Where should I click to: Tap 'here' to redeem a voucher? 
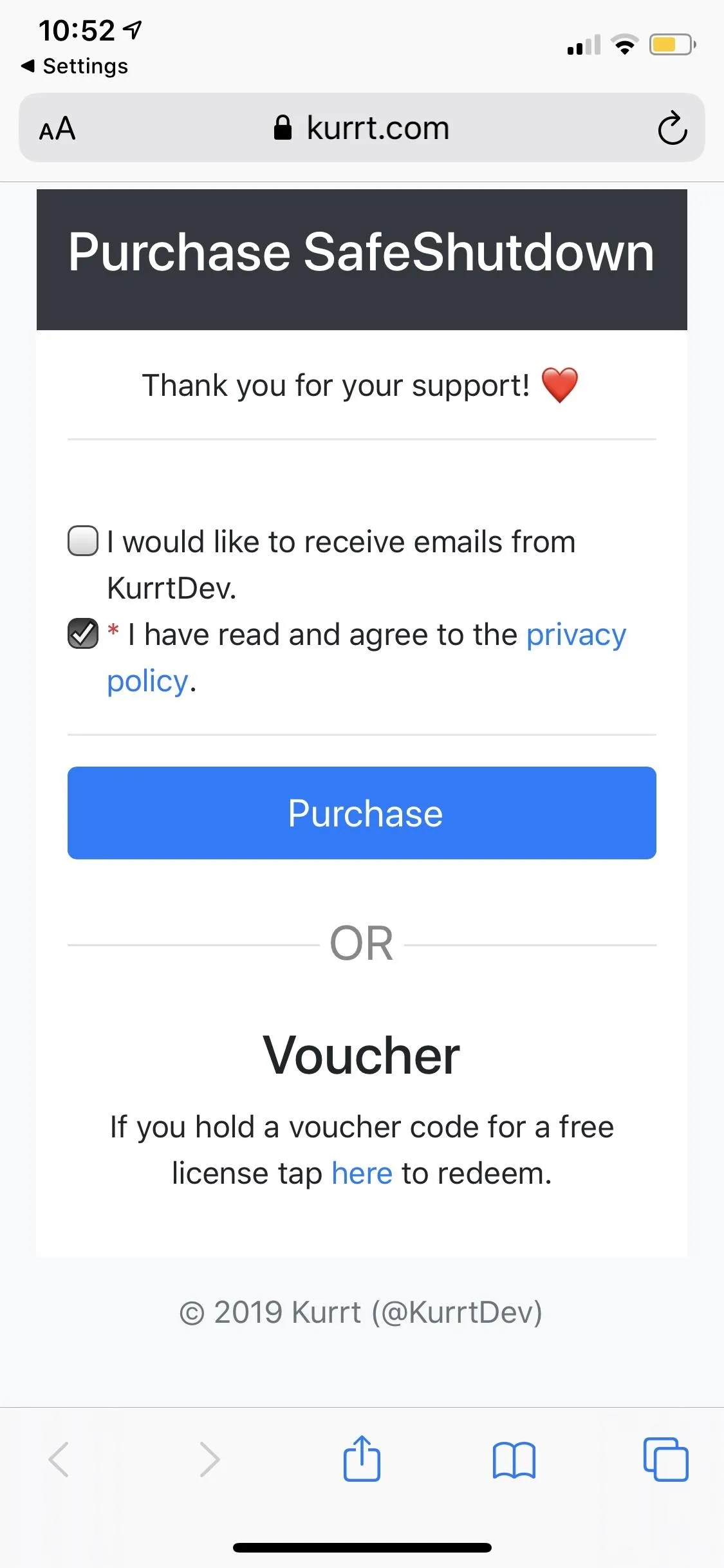click(362, 1173)
